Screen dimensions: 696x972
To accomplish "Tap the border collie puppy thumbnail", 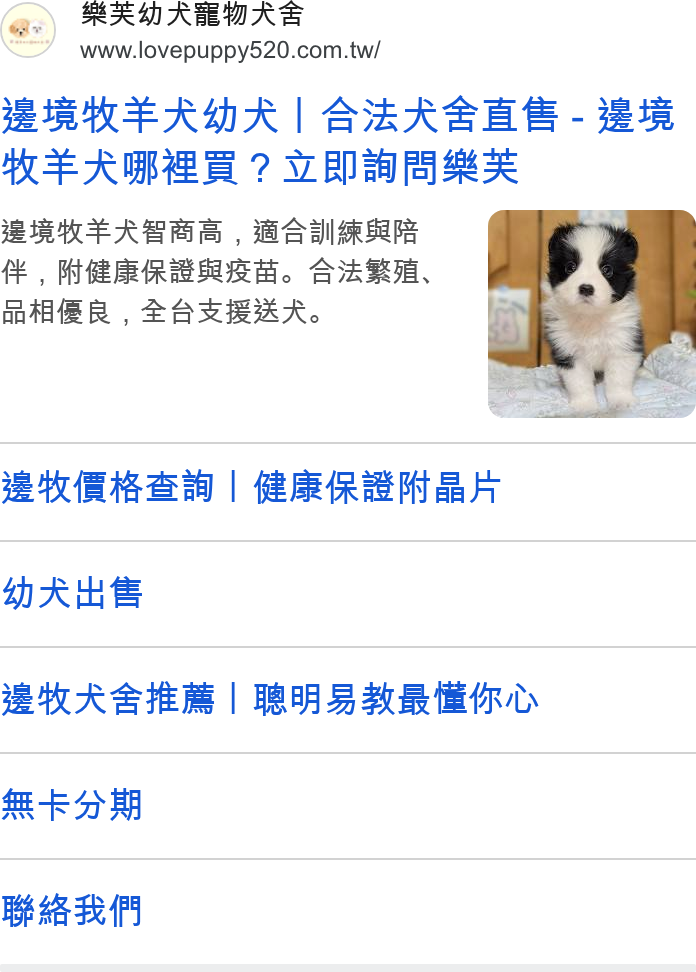I will [592, 314].
